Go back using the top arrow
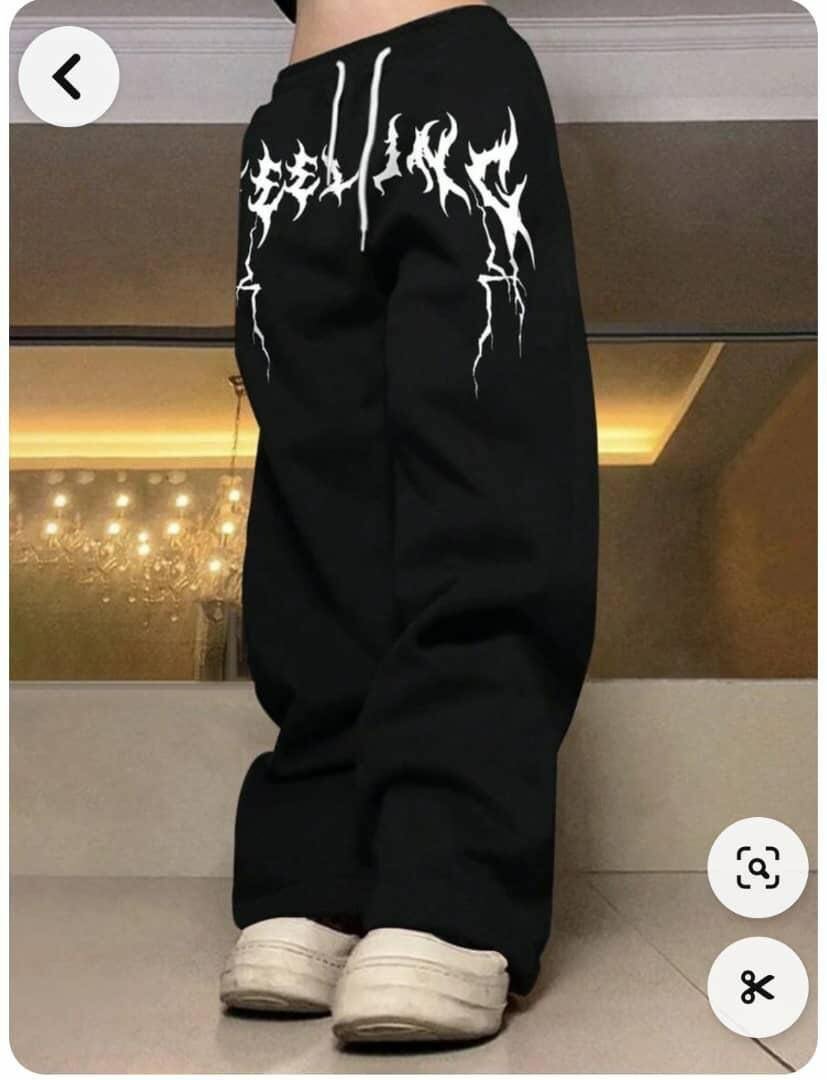This screenshot has height=1080, width=827. pos(68,77)
